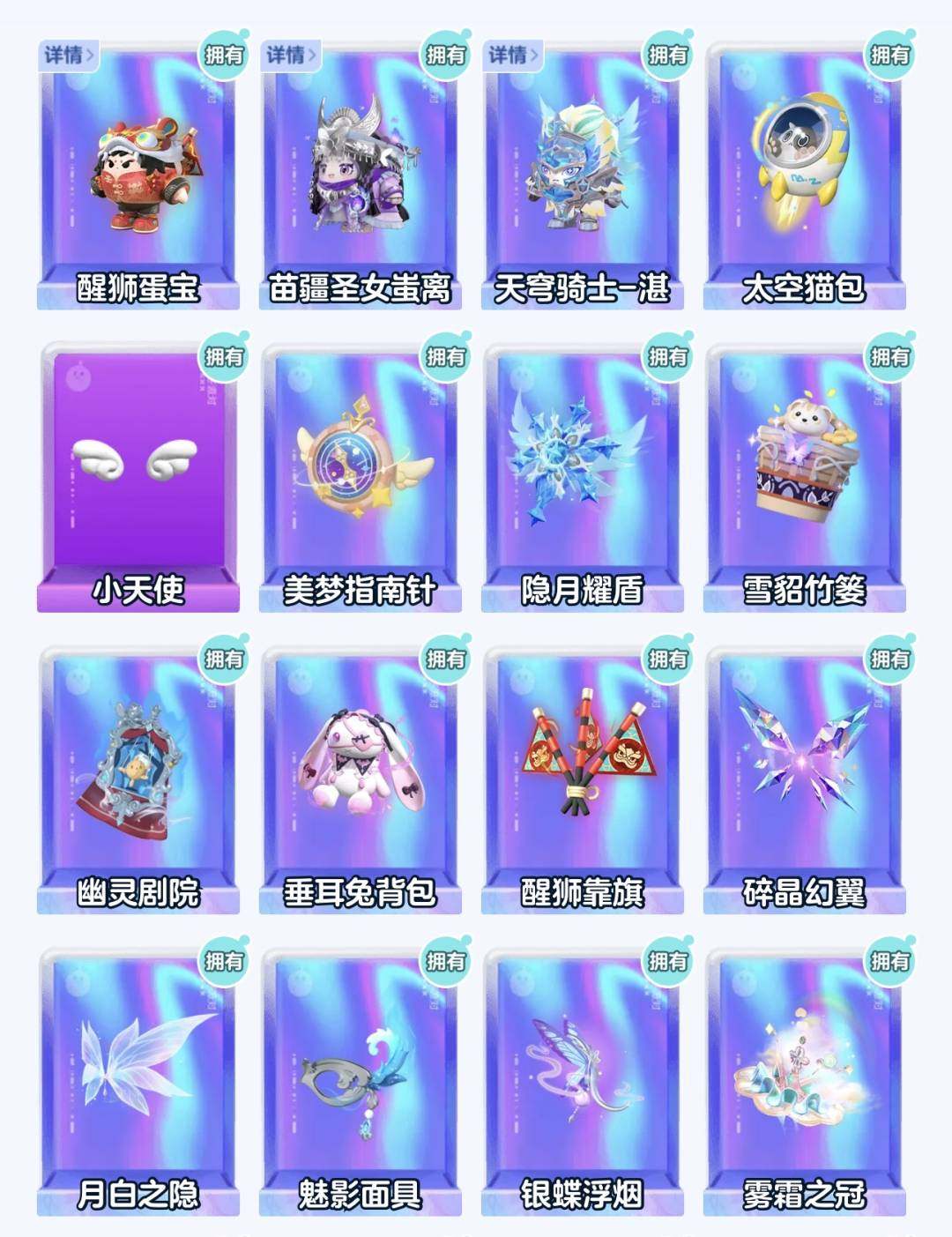Open details for 天穹骑士-湛

click(x=513, y=56)
